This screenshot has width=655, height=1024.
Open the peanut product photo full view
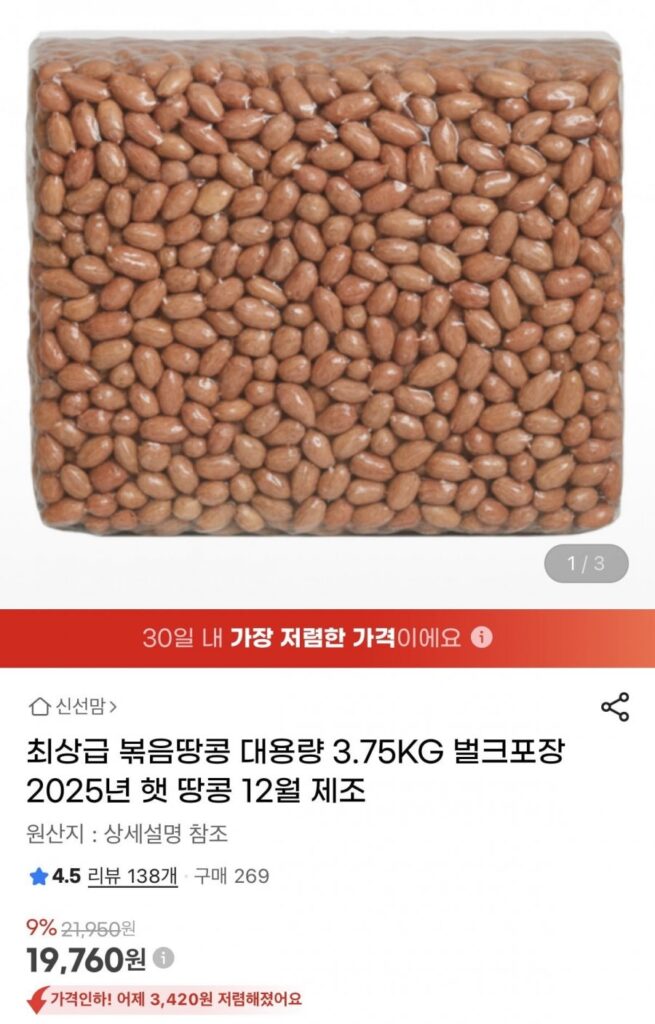coord(327,290)
